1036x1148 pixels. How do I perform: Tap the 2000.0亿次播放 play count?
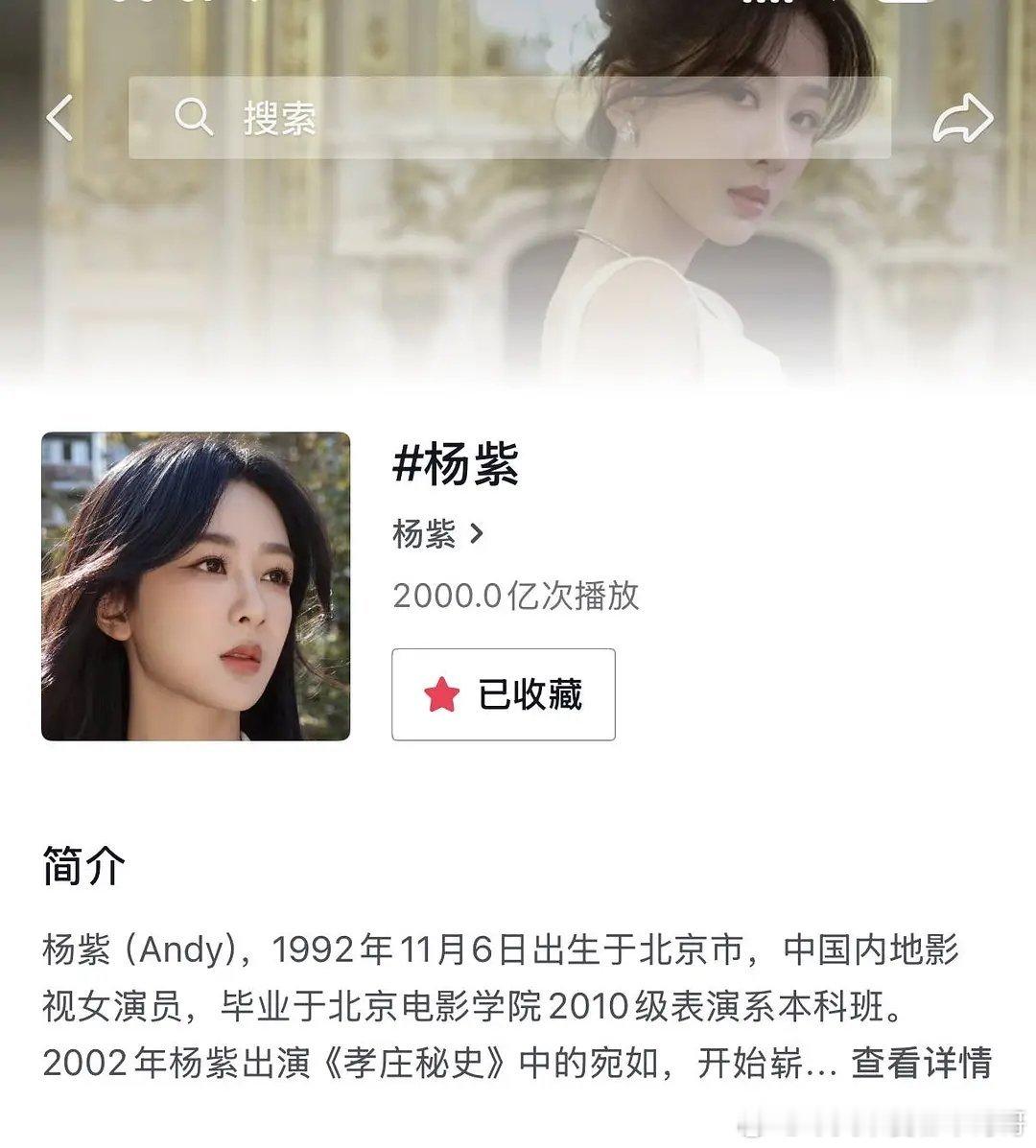coord(518,597)
